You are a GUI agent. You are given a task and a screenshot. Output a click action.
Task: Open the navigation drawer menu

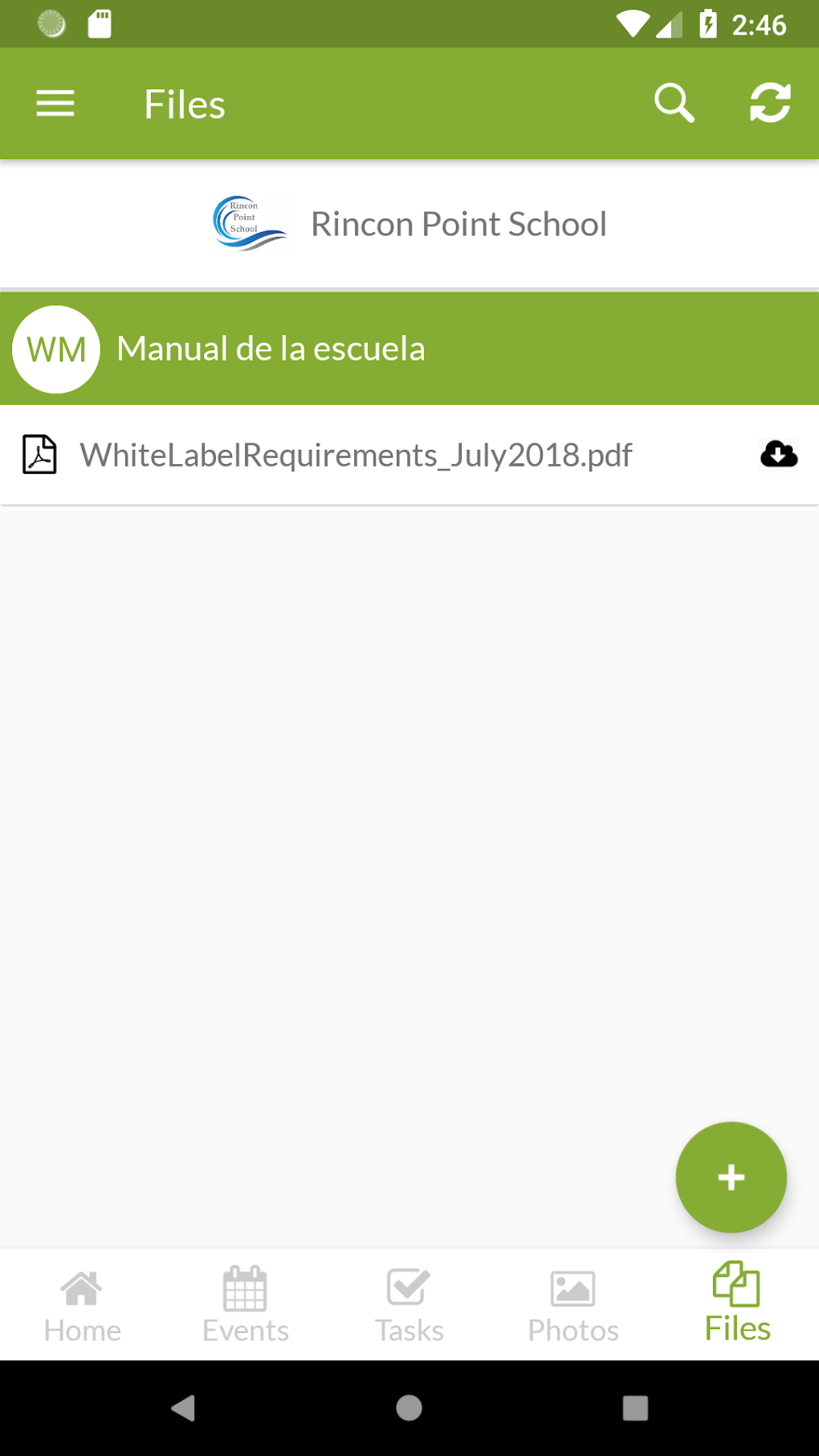(55, 103)
